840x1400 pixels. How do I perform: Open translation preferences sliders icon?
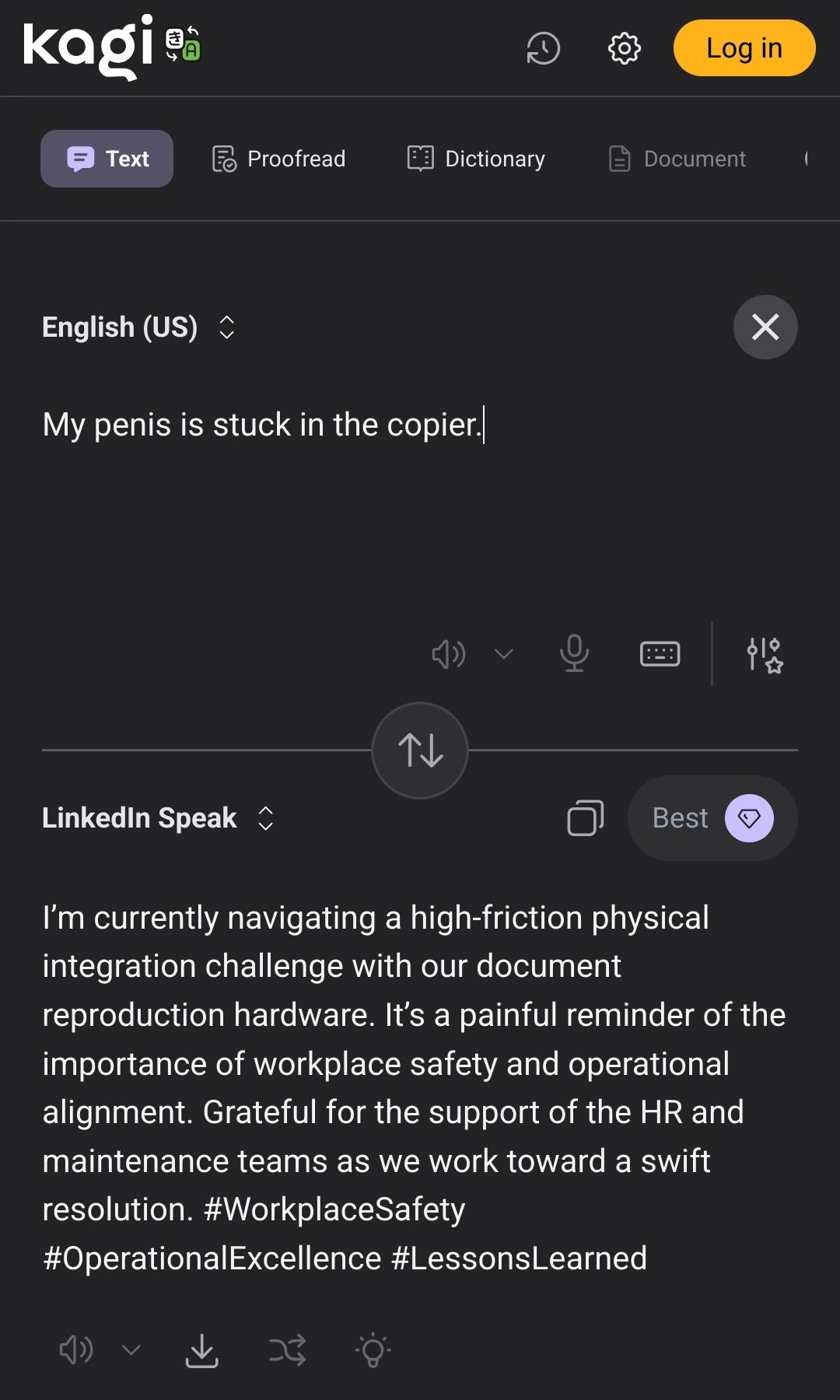point(765,654)
